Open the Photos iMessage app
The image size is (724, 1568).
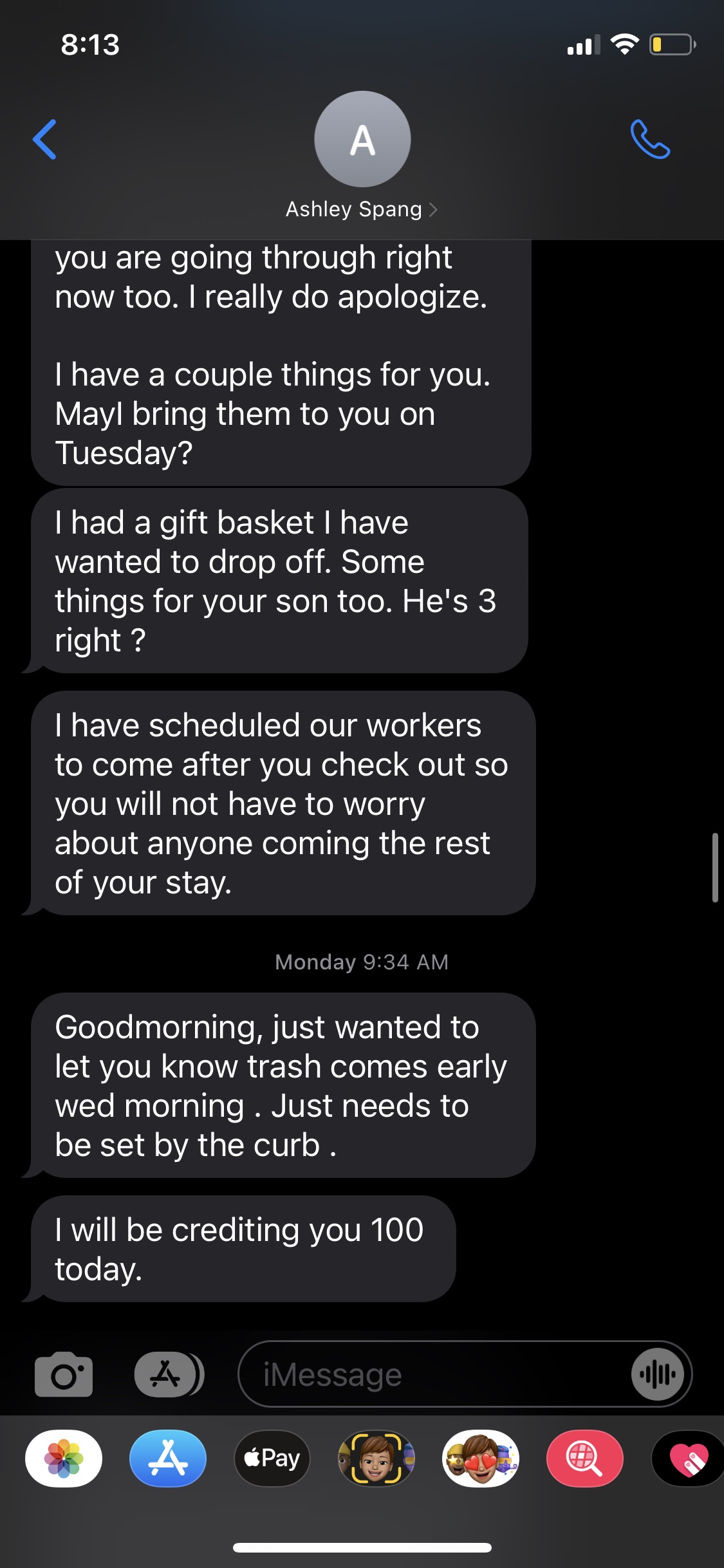pyautogui.click(x=64, y=1459)
